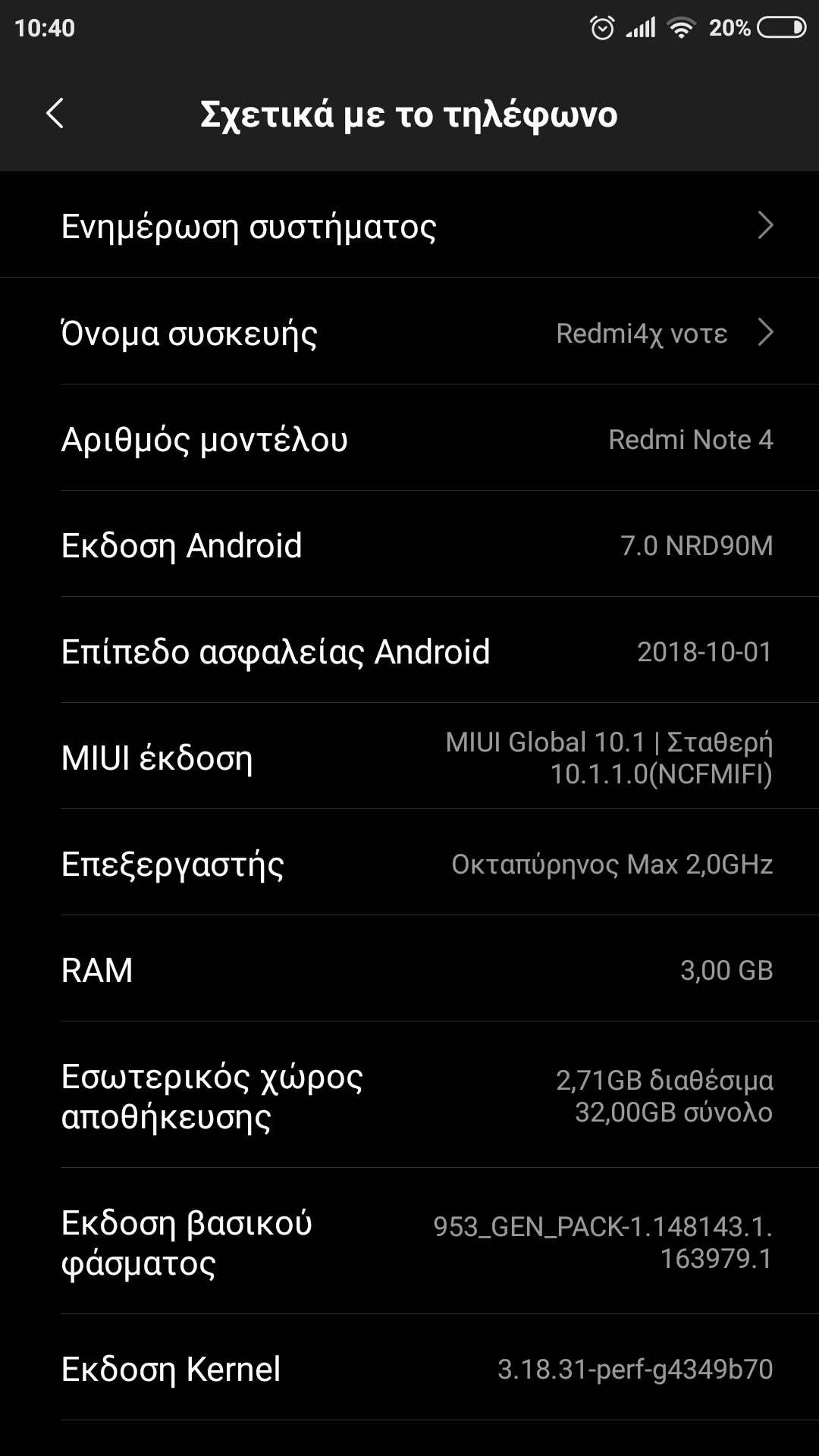The image size is (819, 1456).
Task: Tap the Έκδοση Kernel row
Action: [409, 1369]
